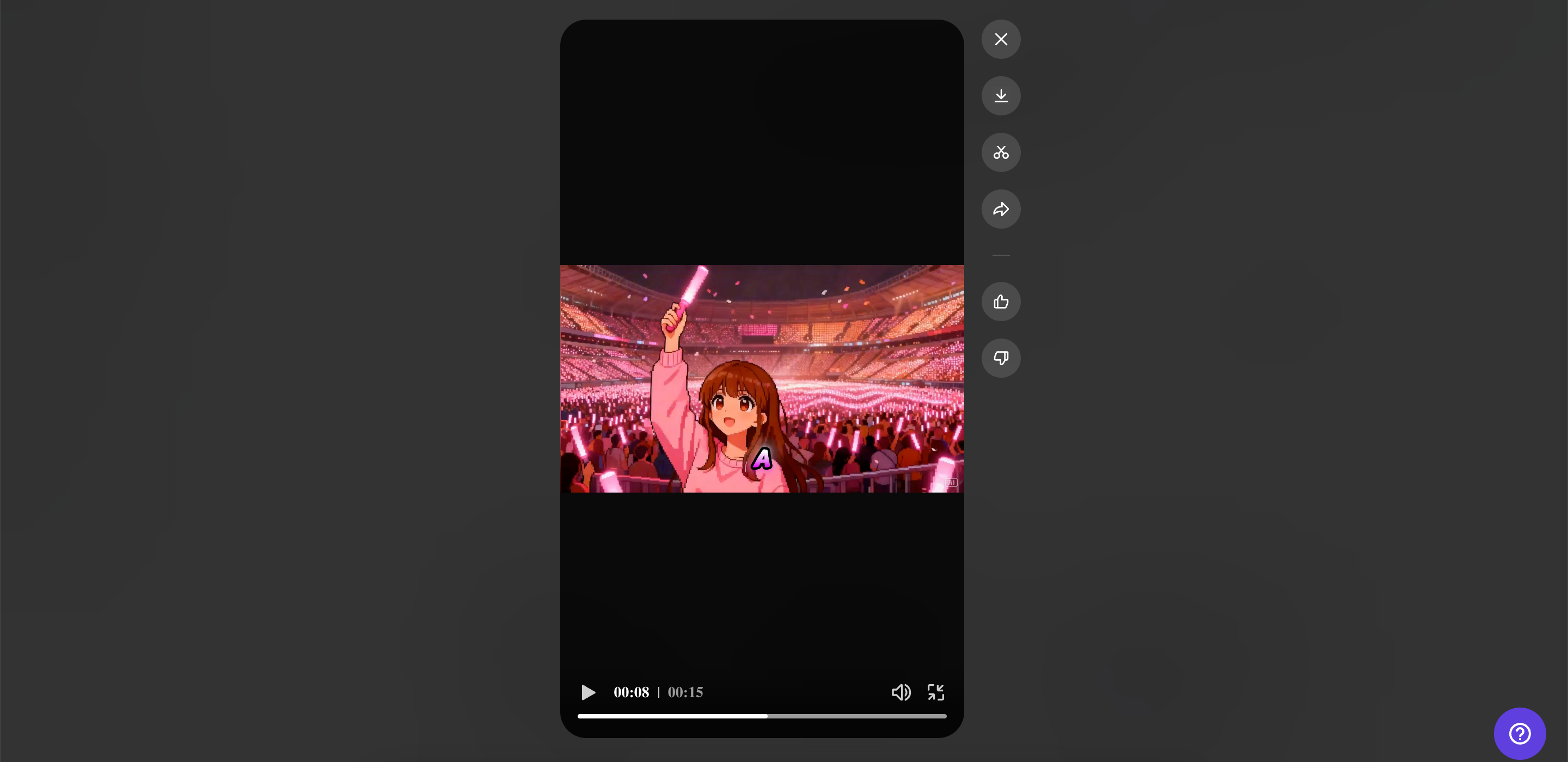This screenshot has height=762, width=1568.
Task: Close the video preview
Action: (1001, 40)
